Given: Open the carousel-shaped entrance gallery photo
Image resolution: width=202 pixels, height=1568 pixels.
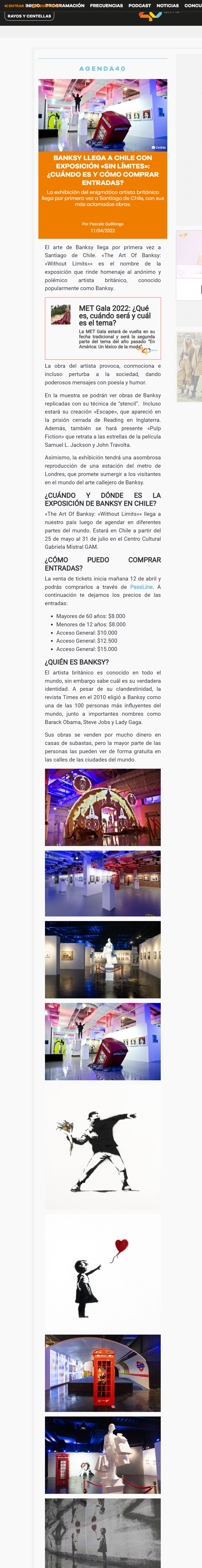Looking at the screenshot, I should point(103,807).
